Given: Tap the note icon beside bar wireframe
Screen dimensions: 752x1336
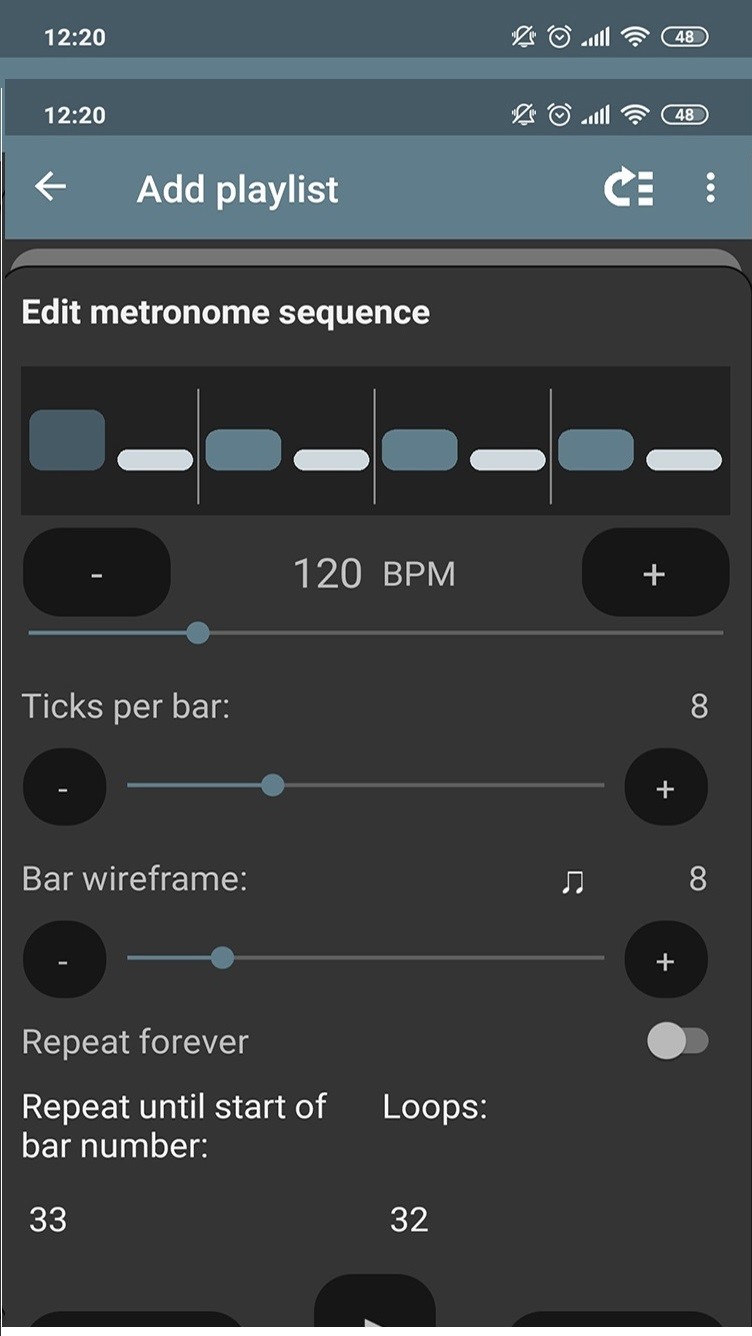Looking at the screenshot, I should point(572,881).
